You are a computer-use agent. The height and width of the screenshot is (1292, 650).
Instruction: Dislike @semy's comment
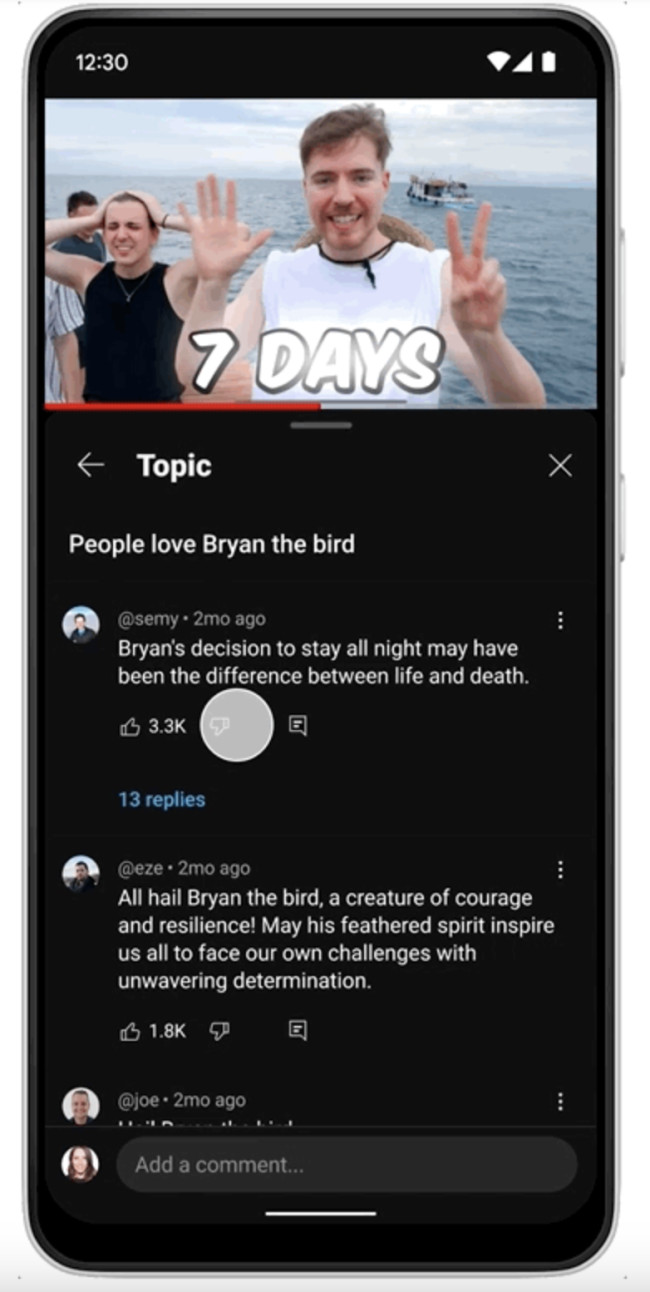[x=219, y=727]
